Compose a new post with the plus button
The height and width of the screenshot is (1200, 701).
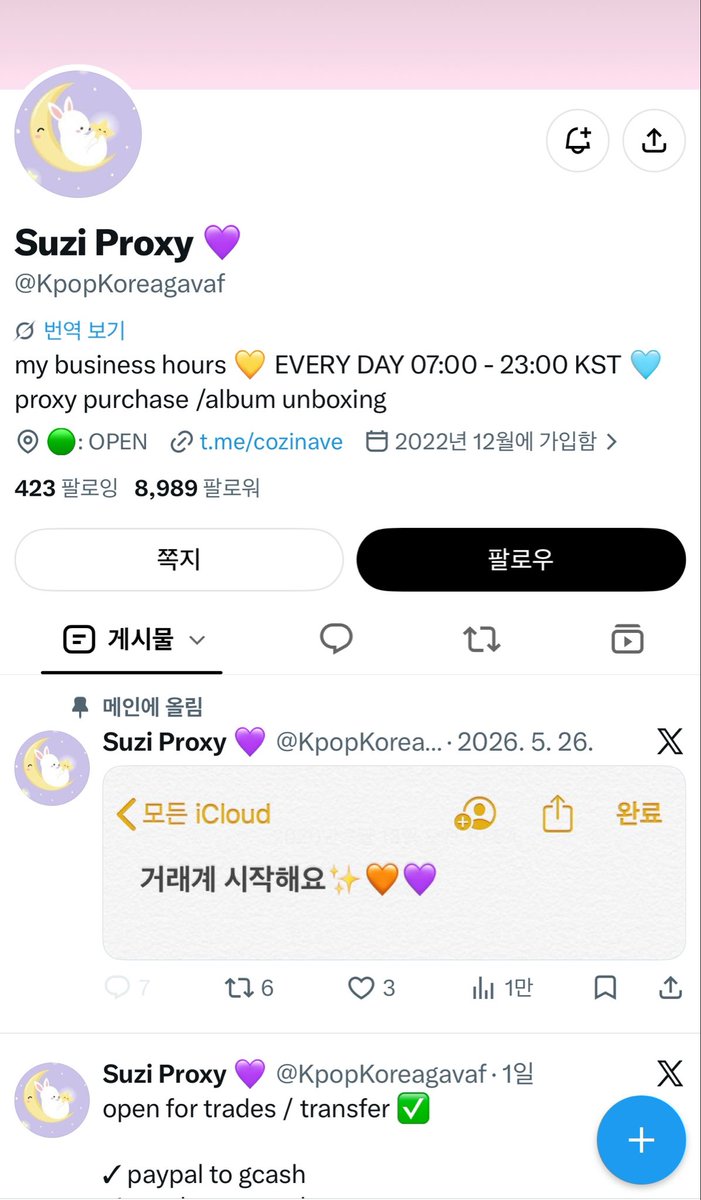point(641,1141)
